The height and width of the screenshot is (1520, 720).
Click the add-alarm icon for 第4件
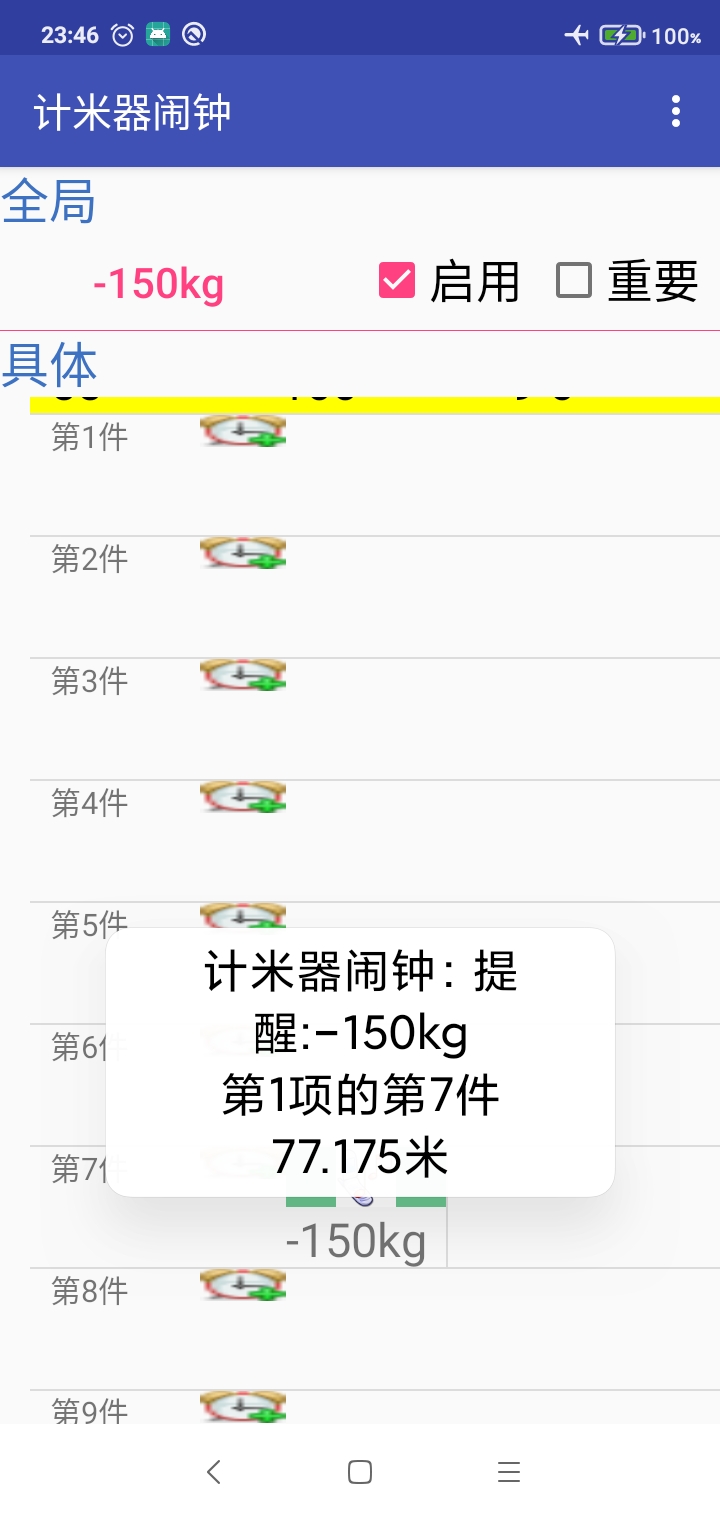[242, 796]
